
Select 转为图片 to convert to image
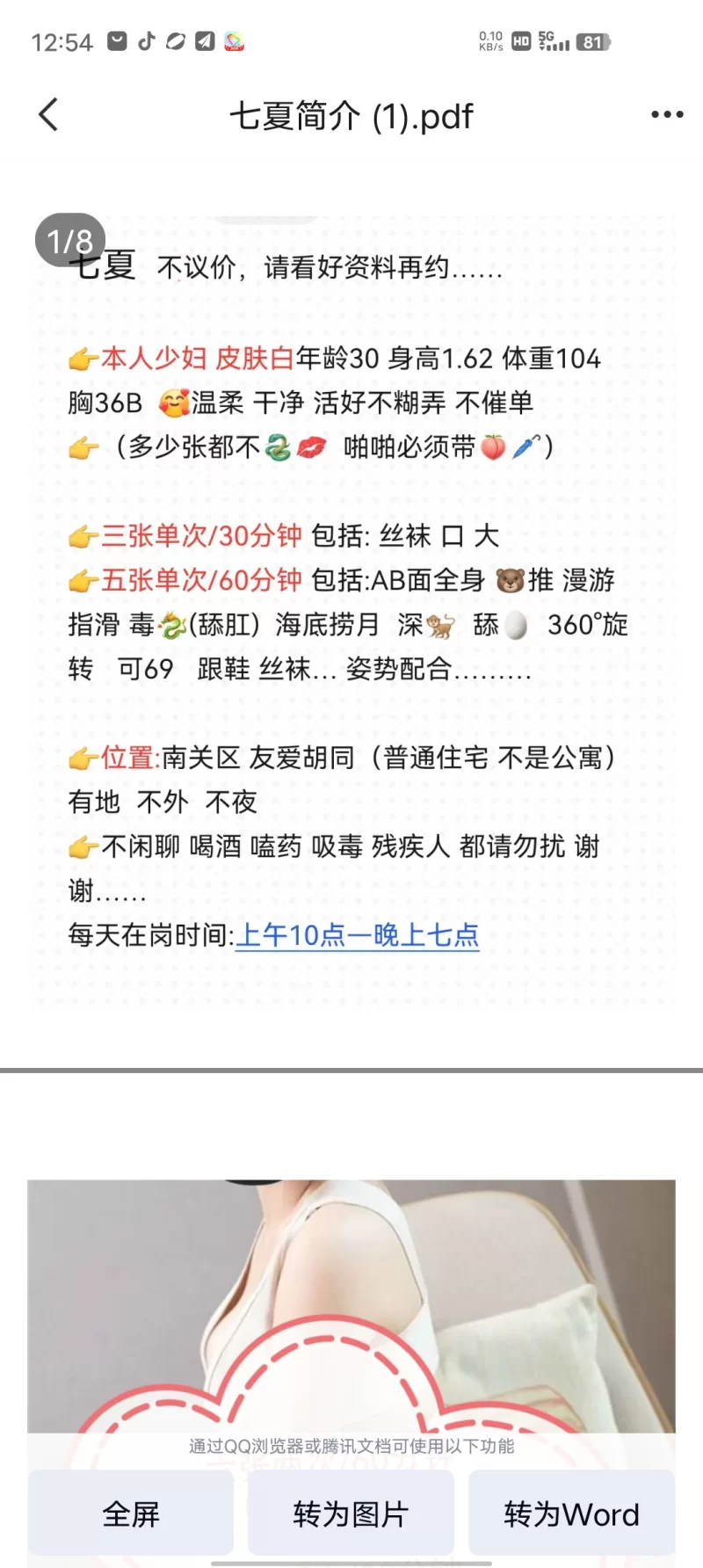pyautogui.click(x=351, y=1514)
